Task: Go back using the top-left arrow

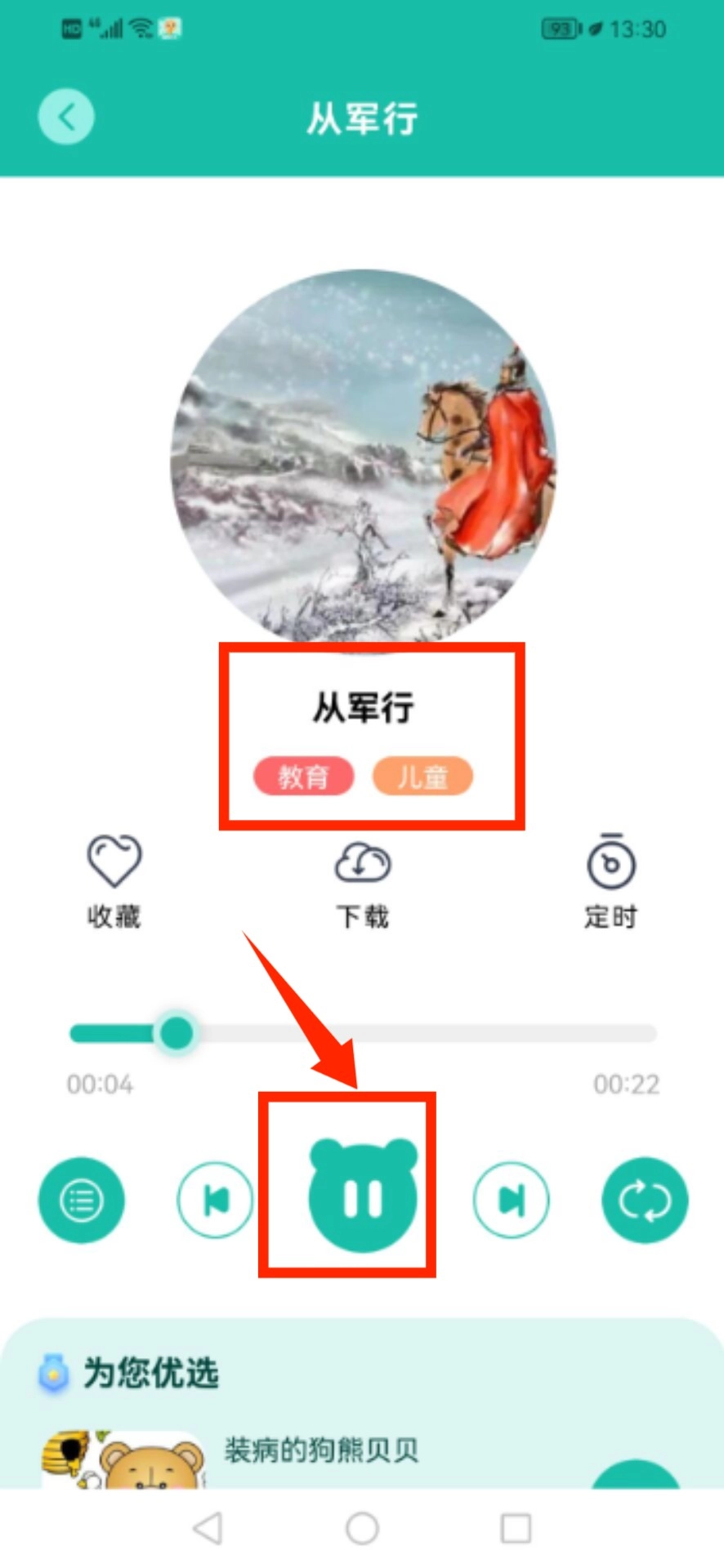Action: pyautogui.click(x=66, y=117)
